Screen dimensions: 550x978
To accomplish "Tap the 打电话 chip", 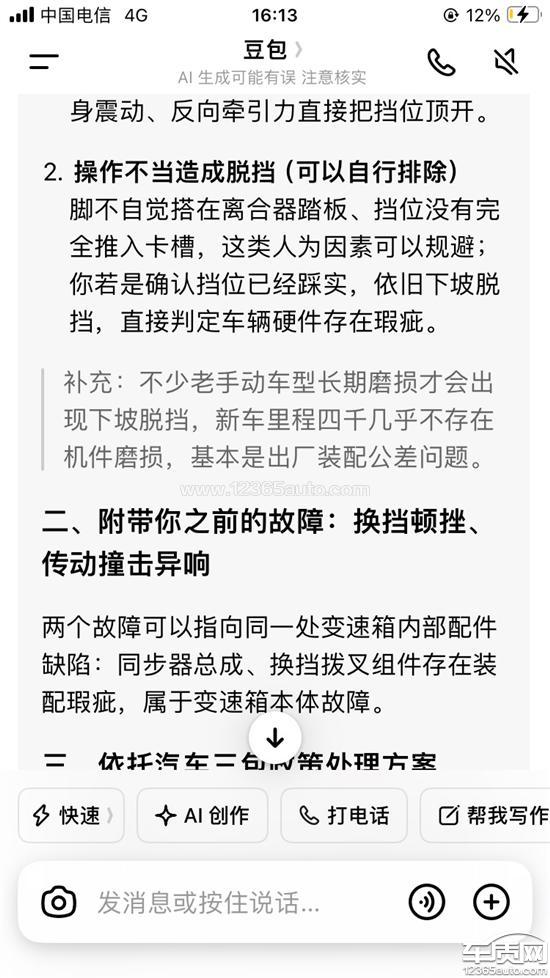I will (344, 815).
